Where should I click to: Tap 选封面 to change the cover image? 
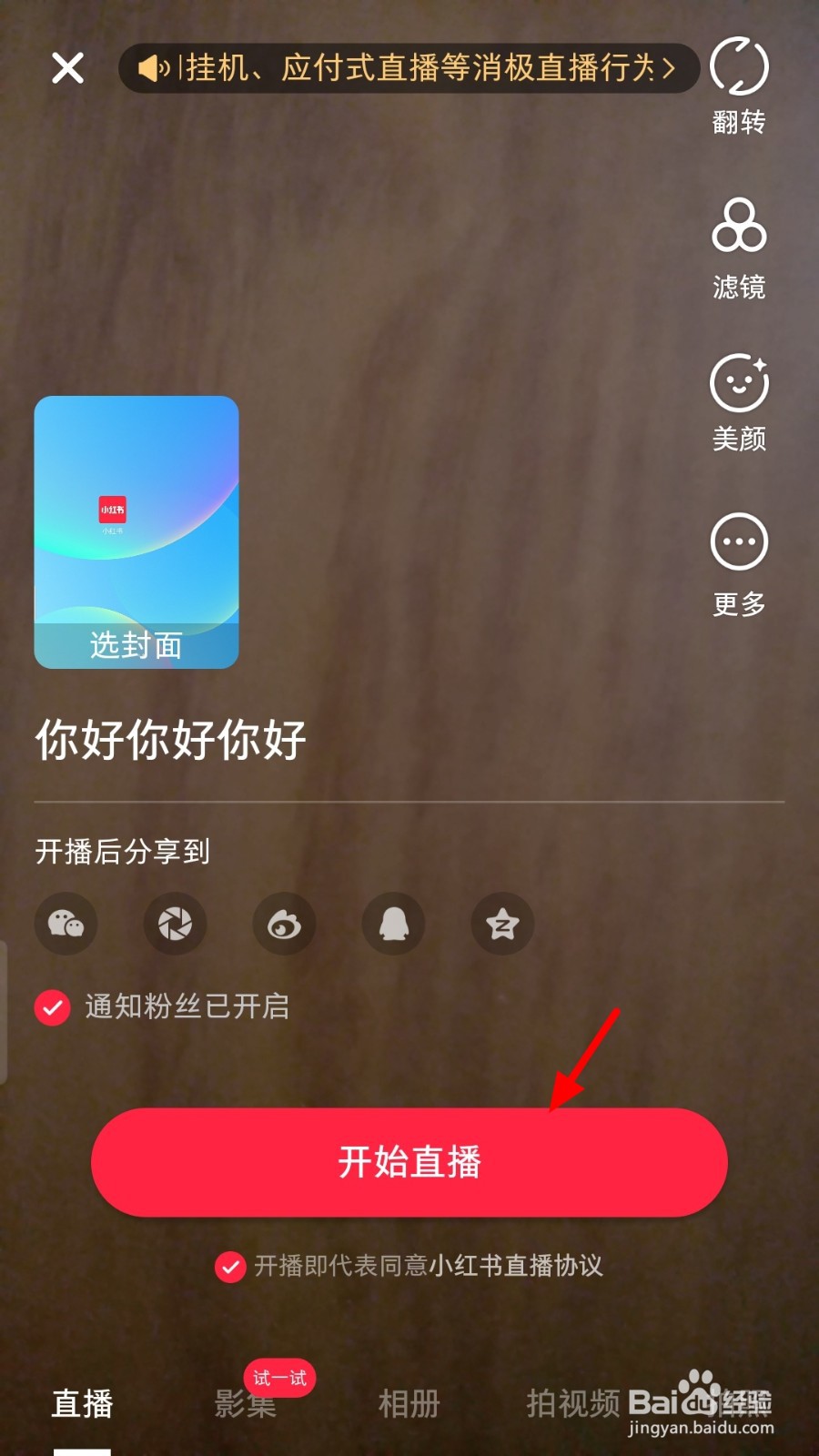click(135, 646)
